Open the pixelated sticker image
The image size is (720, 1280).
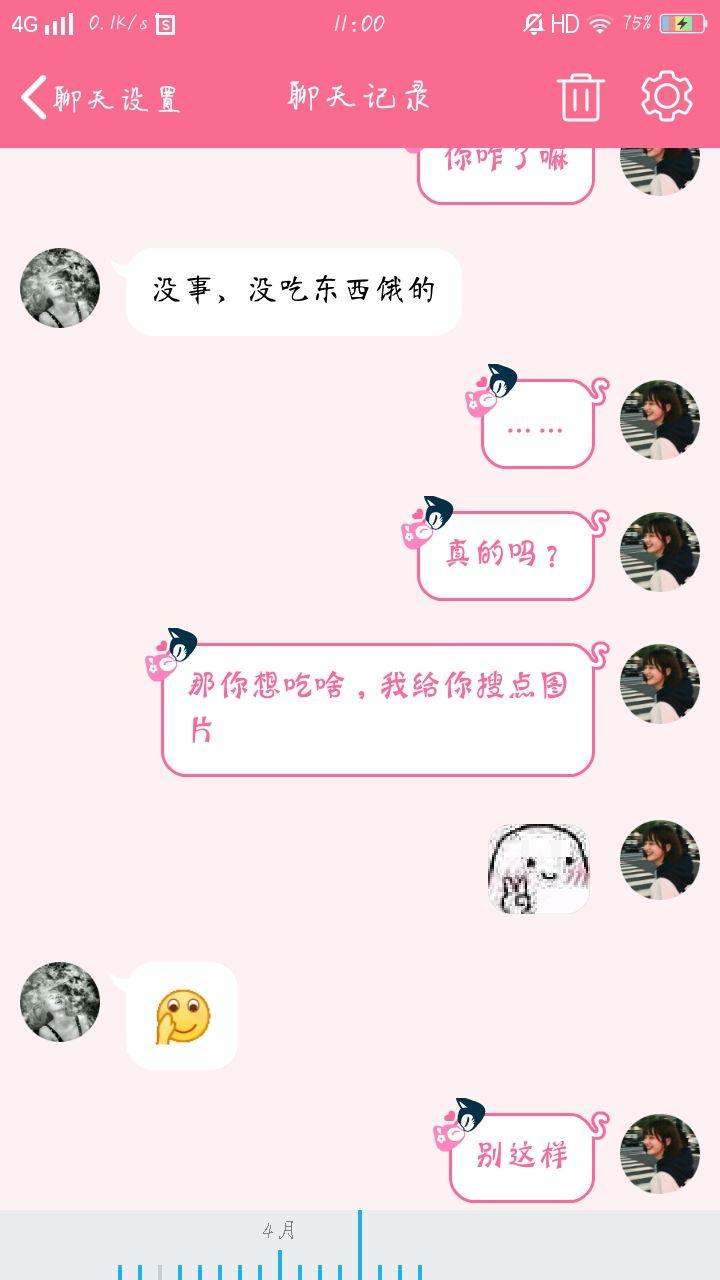click(538, 868)
